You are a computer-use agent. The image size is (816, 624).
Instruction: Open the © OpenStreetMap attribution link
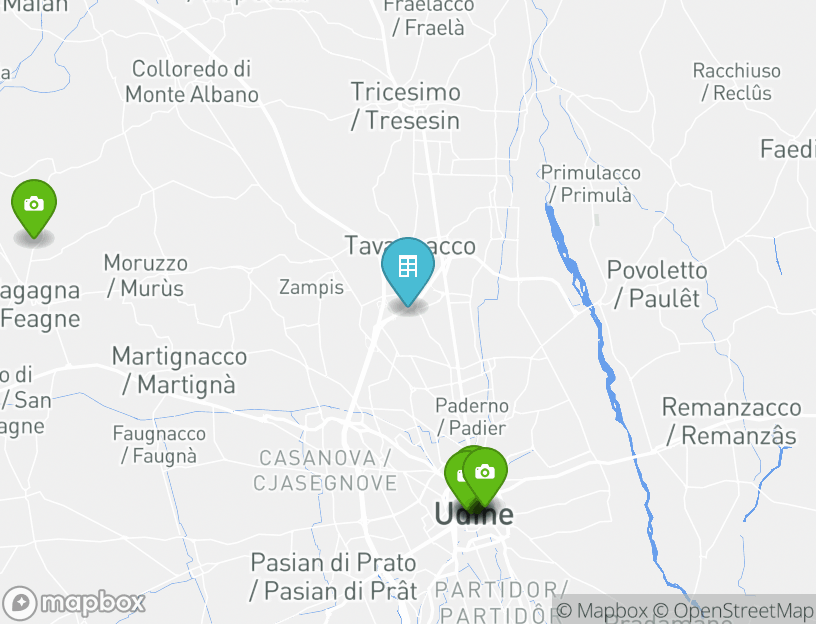click(x=733, y=610)
